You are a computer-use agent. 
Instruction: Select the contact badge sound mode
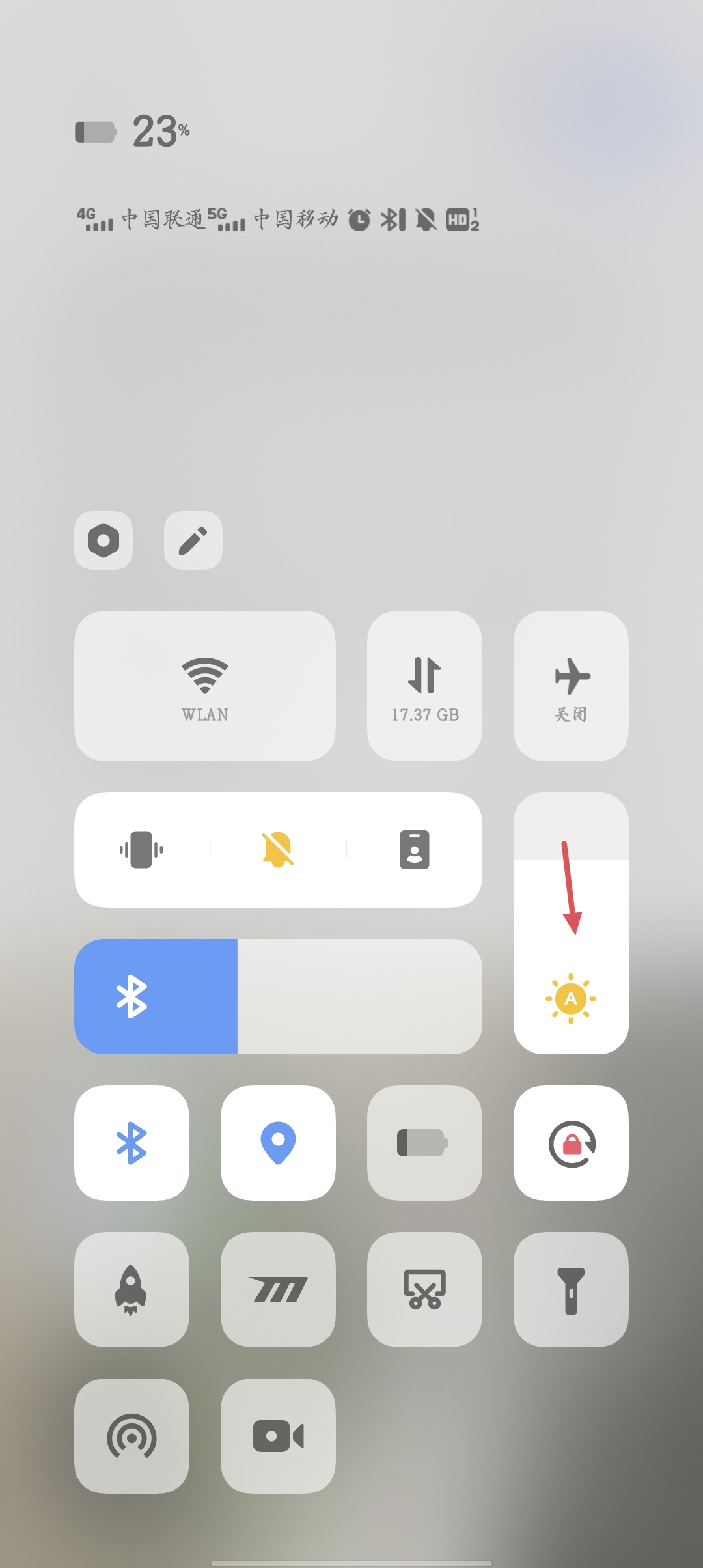pos(415,850)
